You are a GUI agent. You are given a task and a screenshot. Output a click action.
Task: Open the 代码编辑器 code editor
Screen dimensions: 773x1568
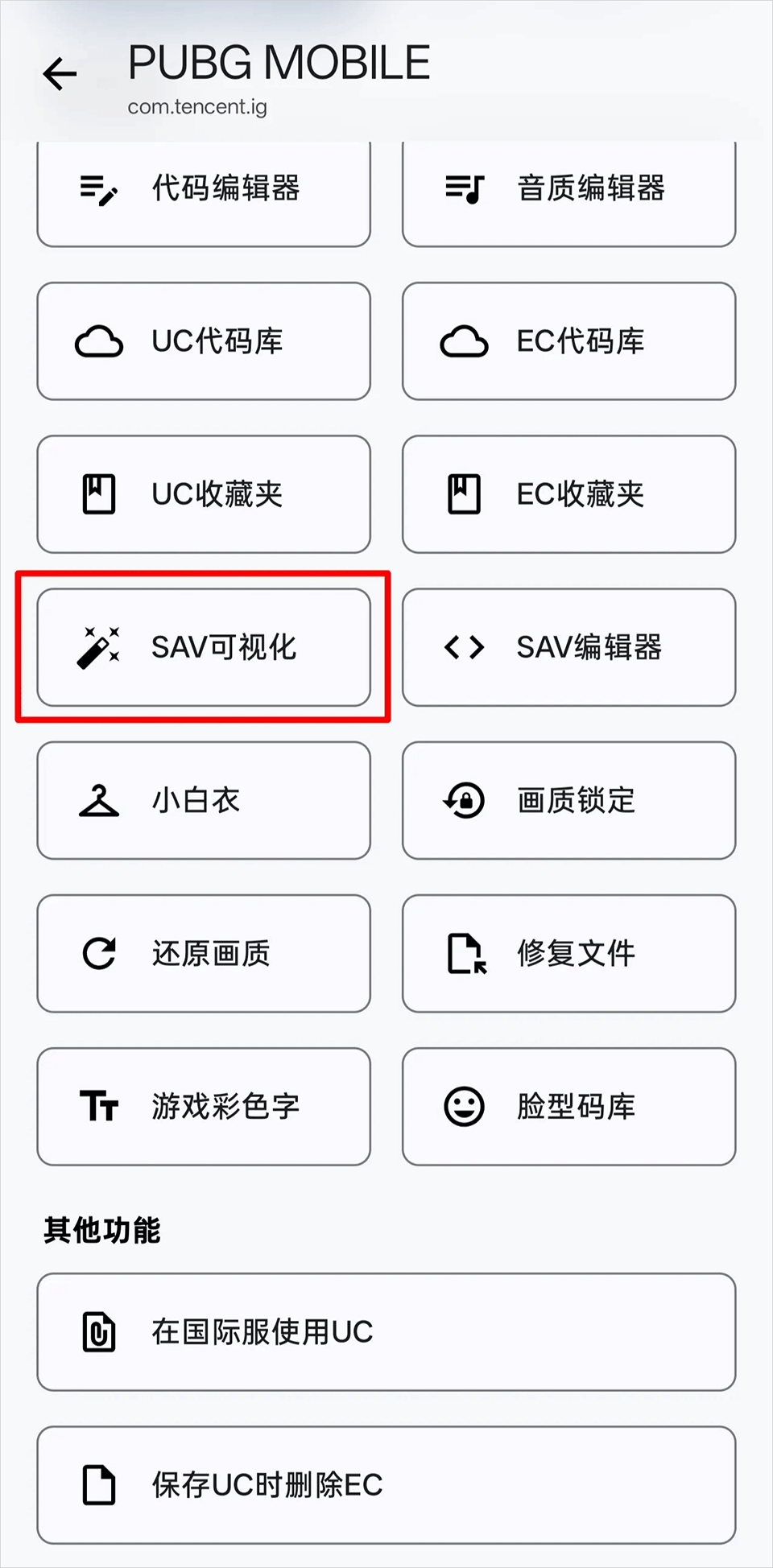(204, 190)
